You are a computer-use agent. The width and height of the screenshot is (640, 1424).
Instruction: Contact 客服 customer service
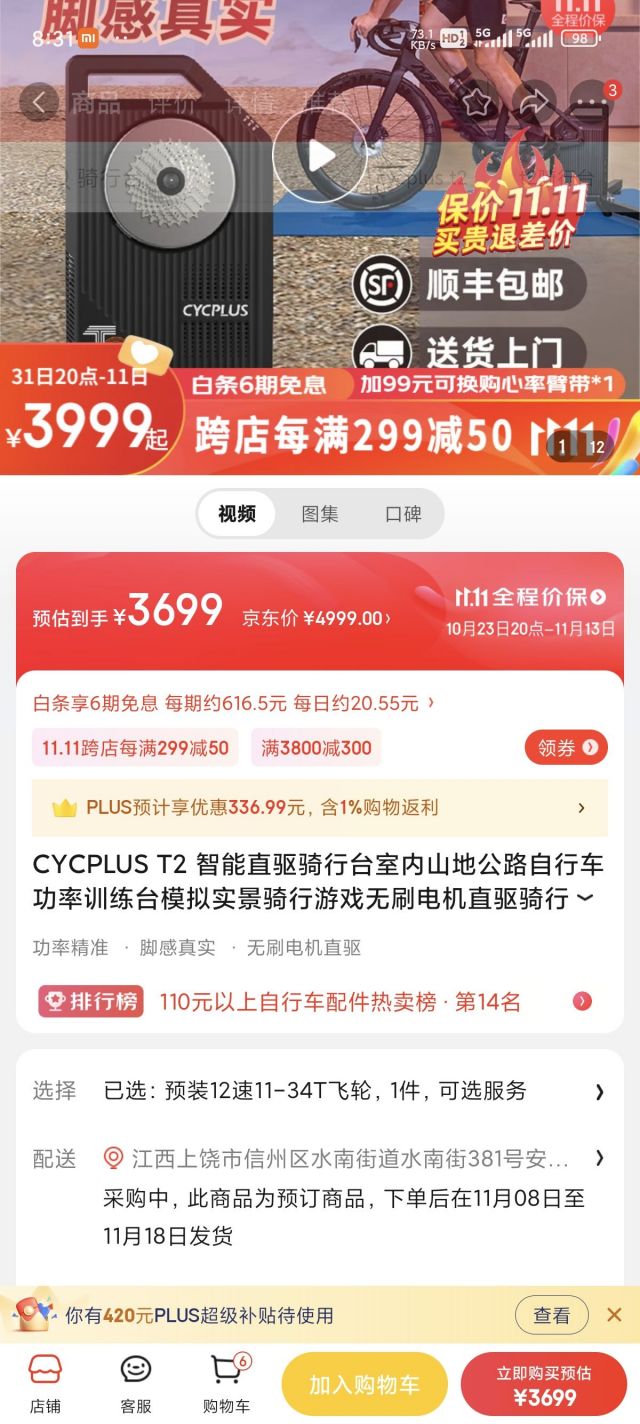pos(136,1384)
